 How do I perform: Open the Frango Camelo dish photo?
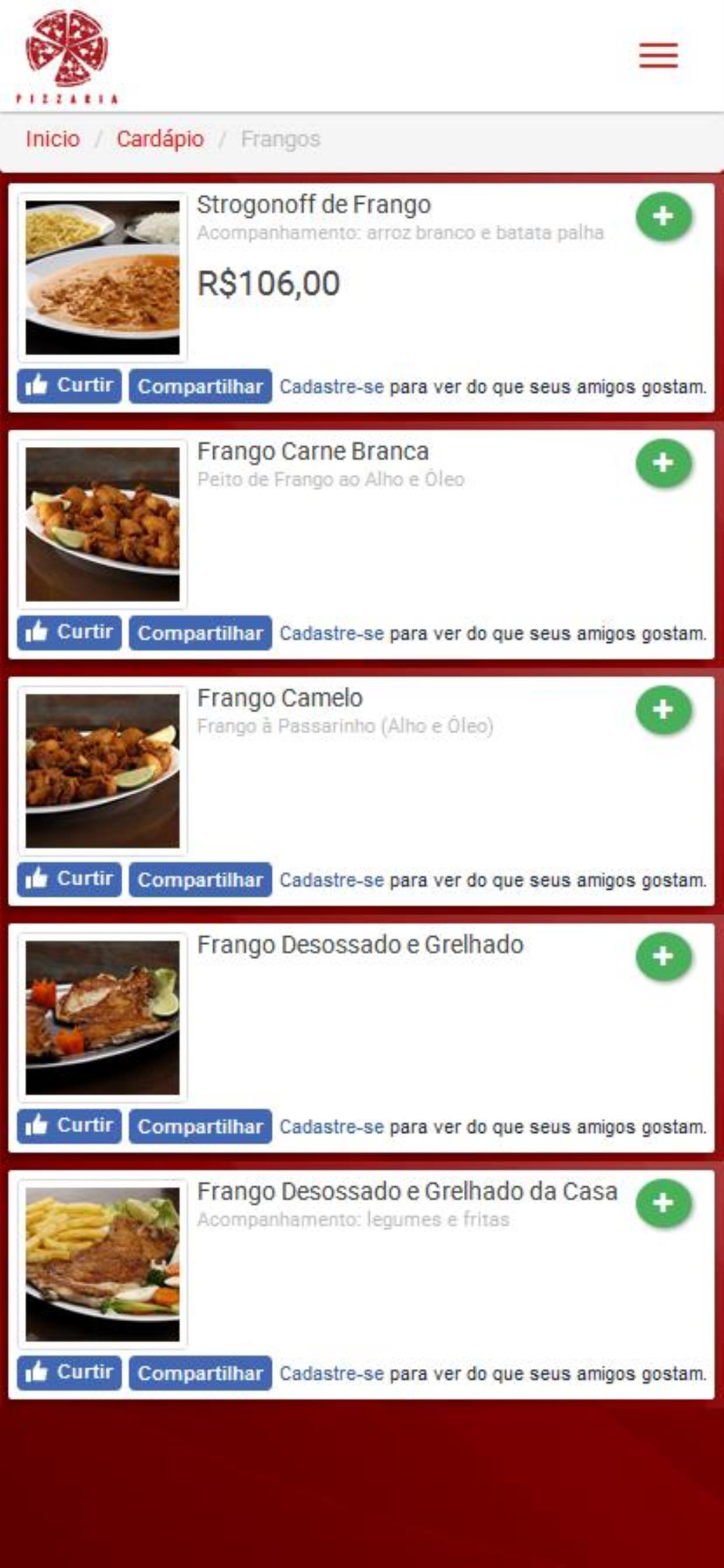pos(103,771)
